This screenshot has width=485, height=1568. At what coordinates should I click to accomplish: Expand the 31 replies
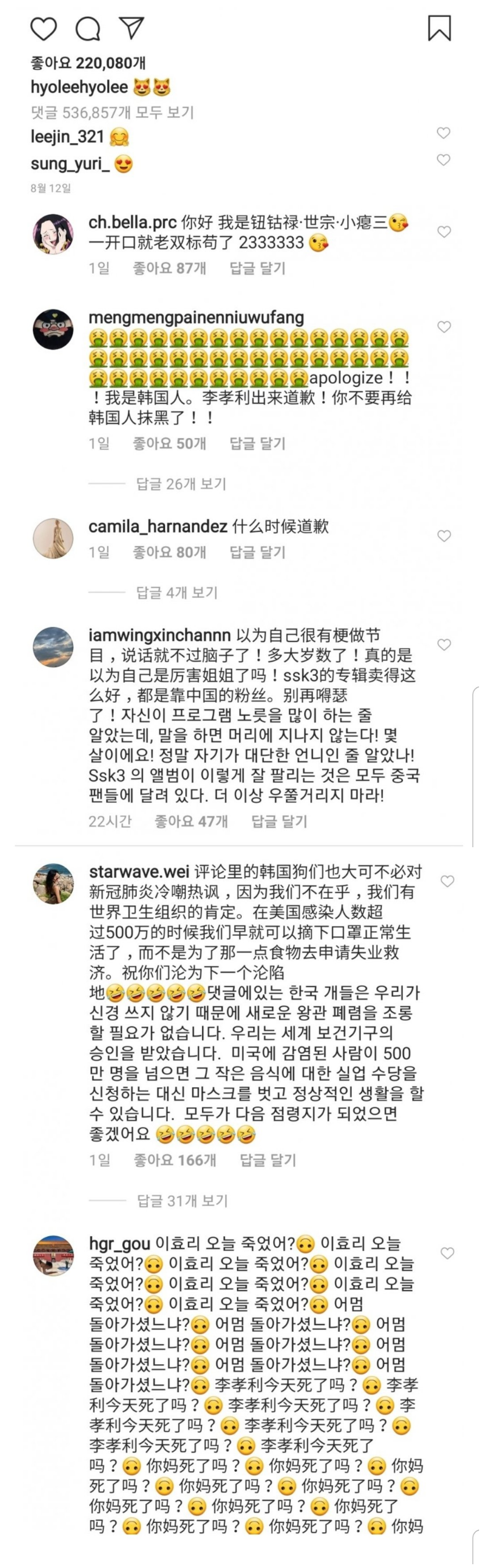[x=182, y=1201]
